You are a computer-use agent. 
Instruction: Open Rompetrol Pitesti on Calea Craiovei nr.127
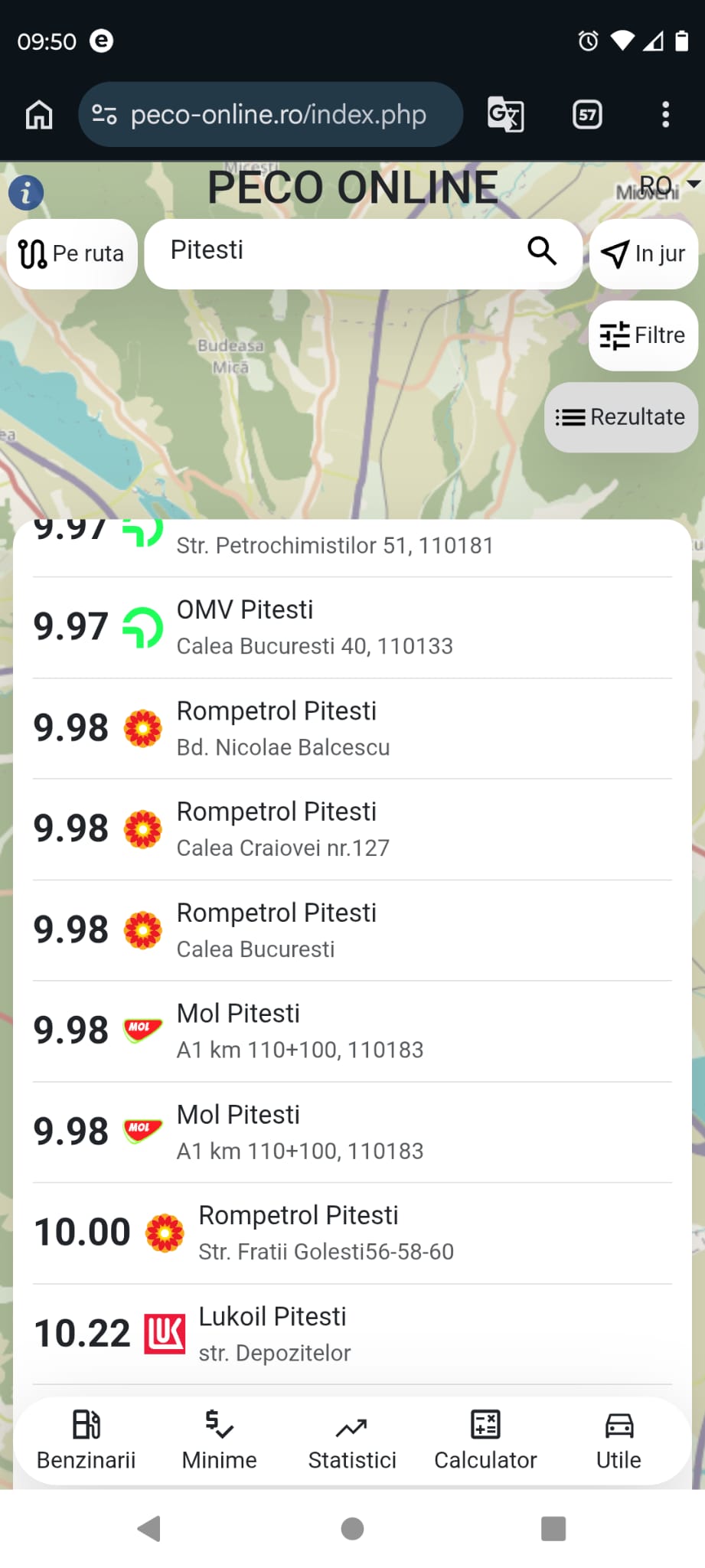[352, 829]
